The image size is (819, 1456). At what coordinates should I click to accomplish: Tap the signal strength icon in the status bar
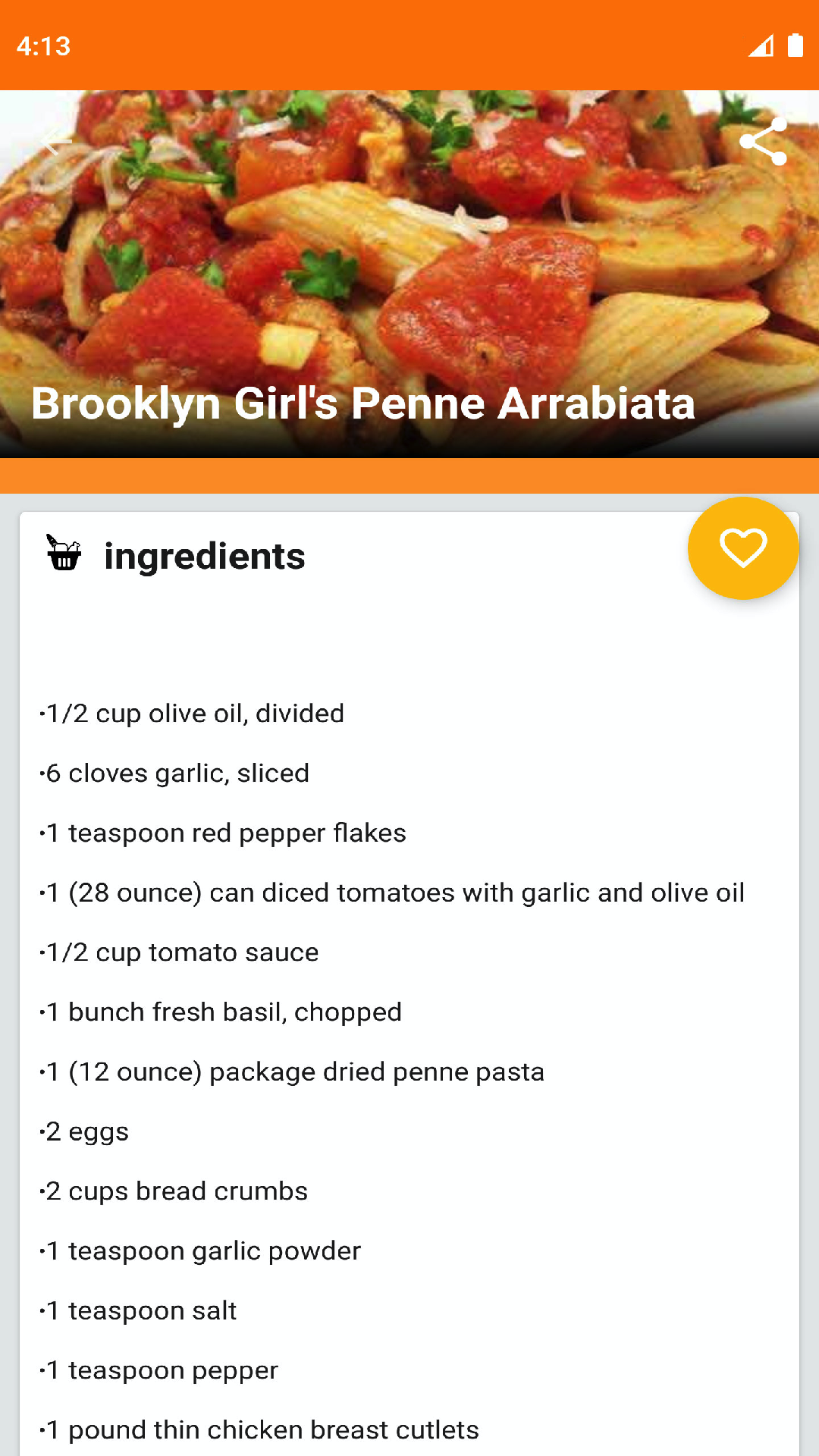click(x=761, y=46)
